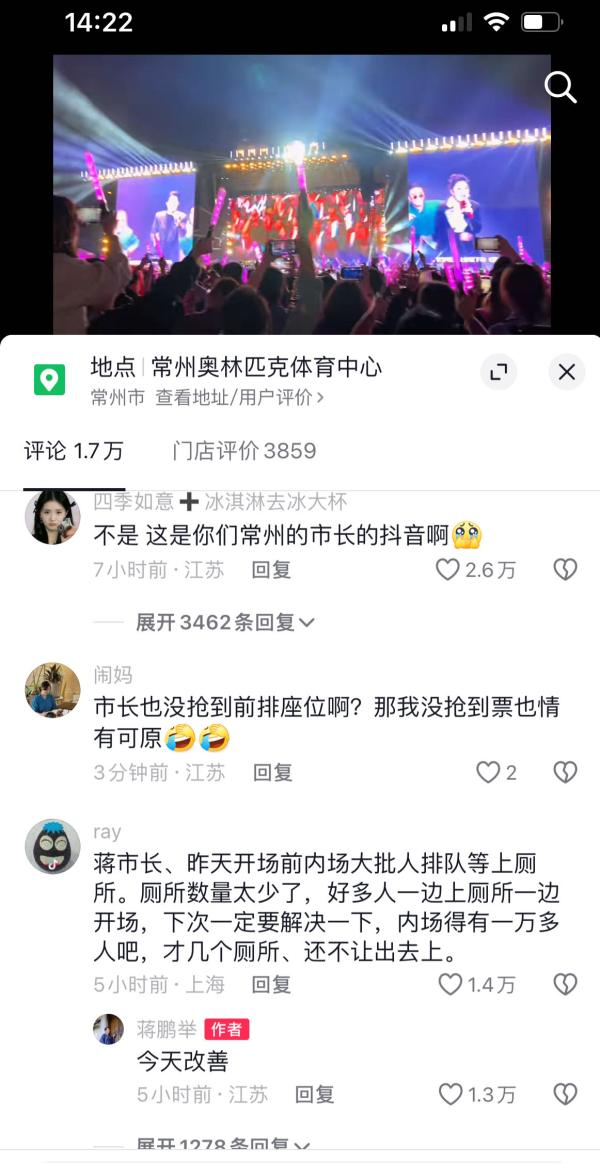Open 蒋鹏举's profile avatar
This screenshot has height=1163, width=600.
point(109,1029)
